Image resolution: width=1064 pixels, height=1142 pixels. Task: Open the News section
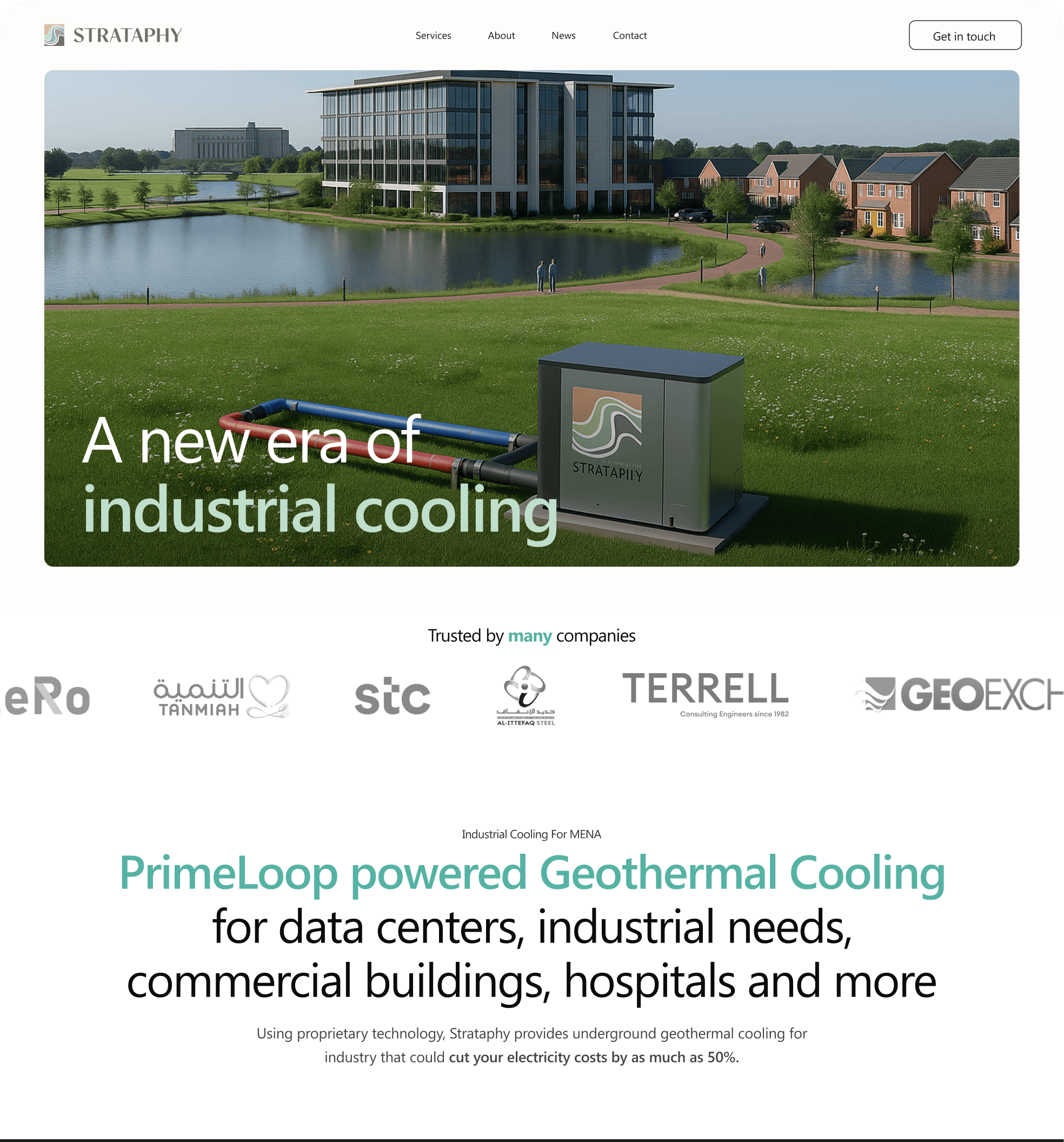[563, 36]
